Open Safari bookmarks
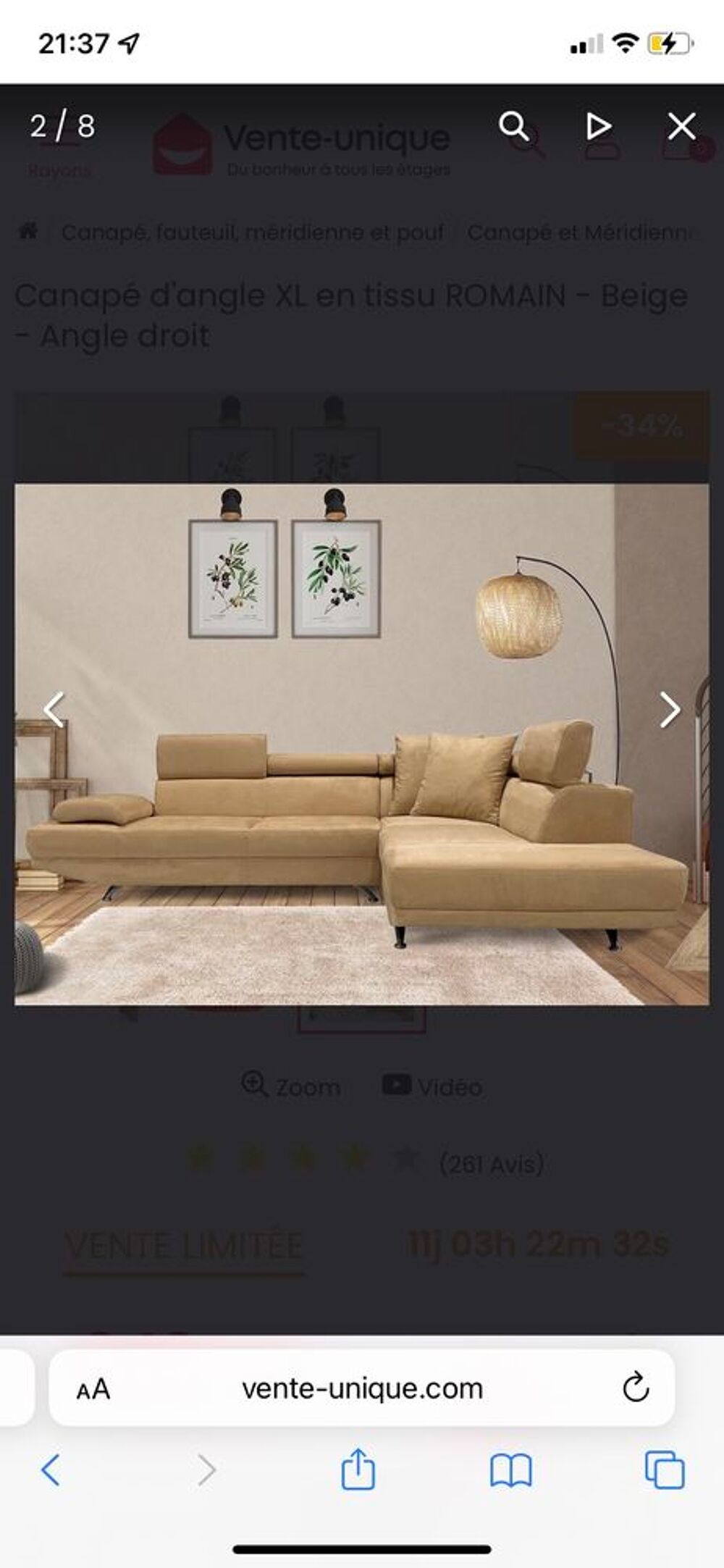The height and width of the screenshot is (1568, 724). (511, 1471)
